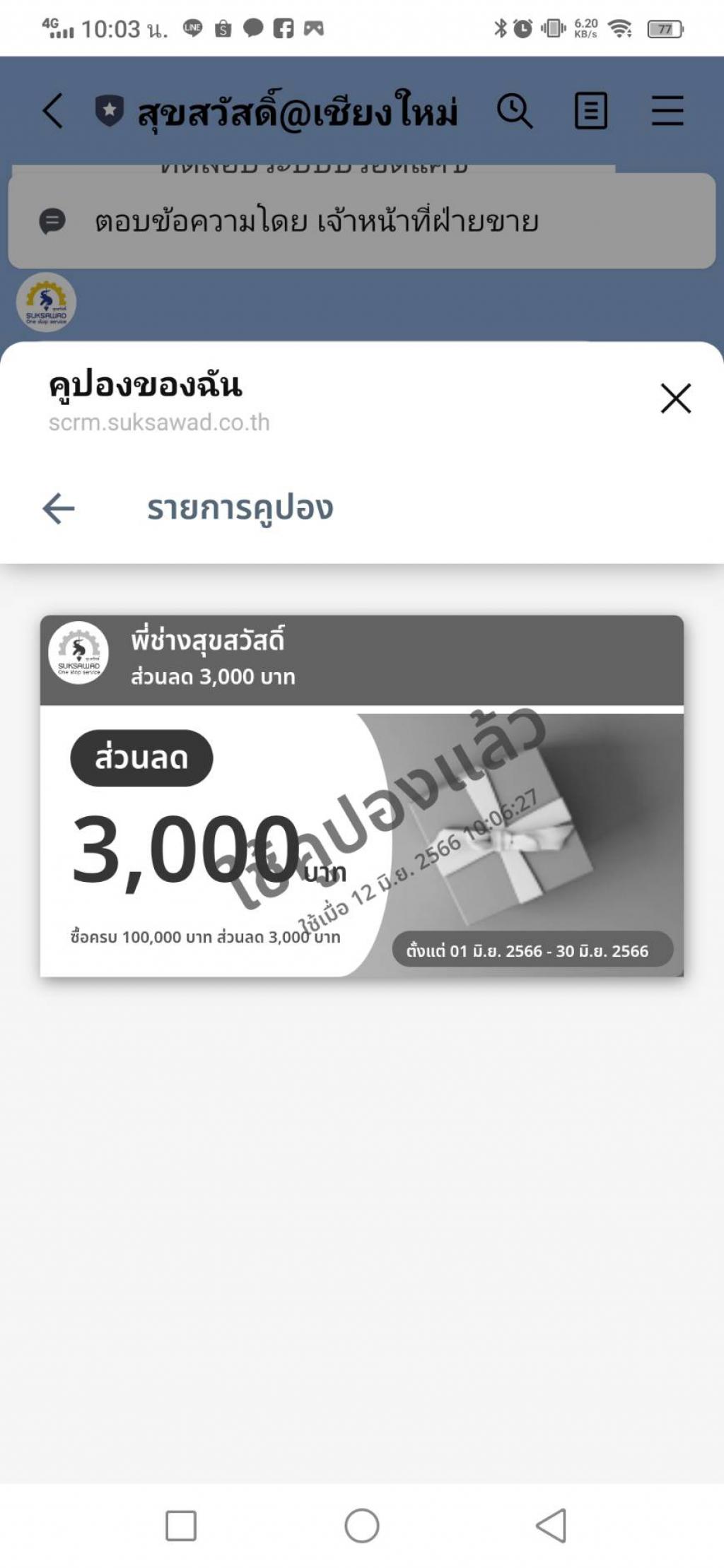Screen dimensions: 724x1568
Task: Open the chat hamburger menu
Action: (667, 111)
